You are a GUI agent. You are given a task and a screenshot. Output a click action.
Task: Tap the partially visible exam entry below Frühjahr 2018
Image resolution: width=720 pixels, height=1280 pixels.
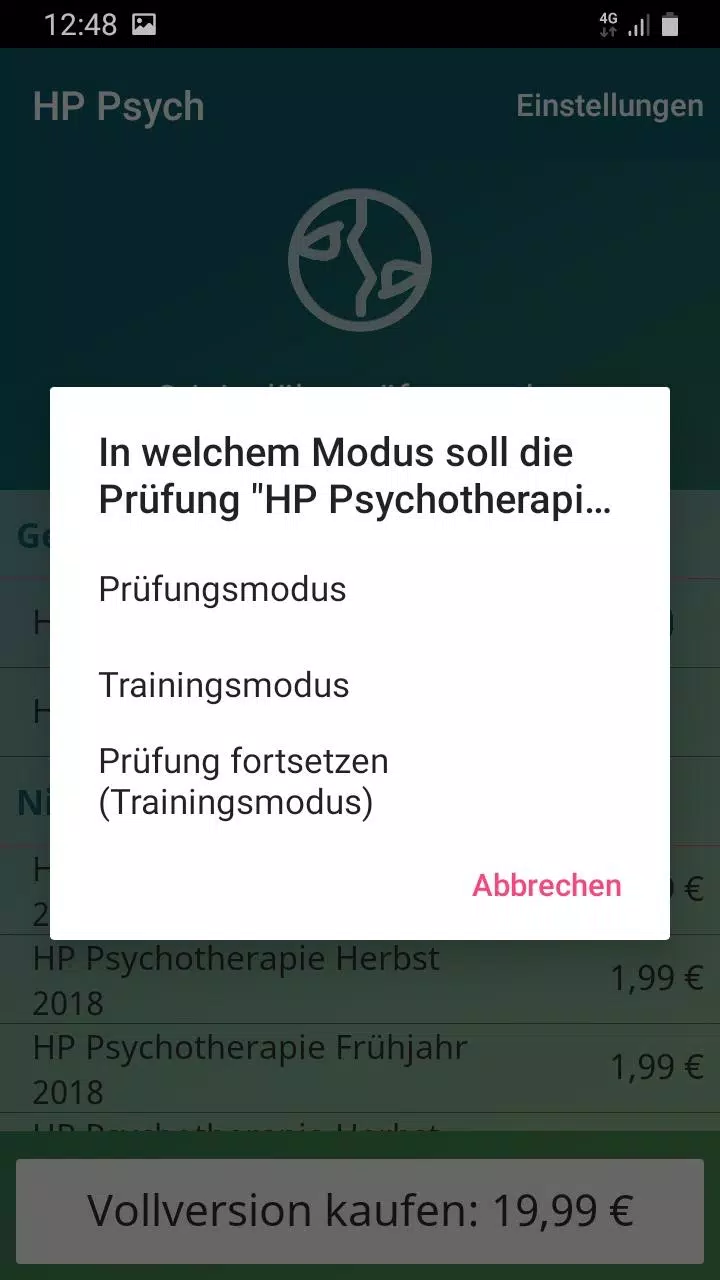(238, 1133)
